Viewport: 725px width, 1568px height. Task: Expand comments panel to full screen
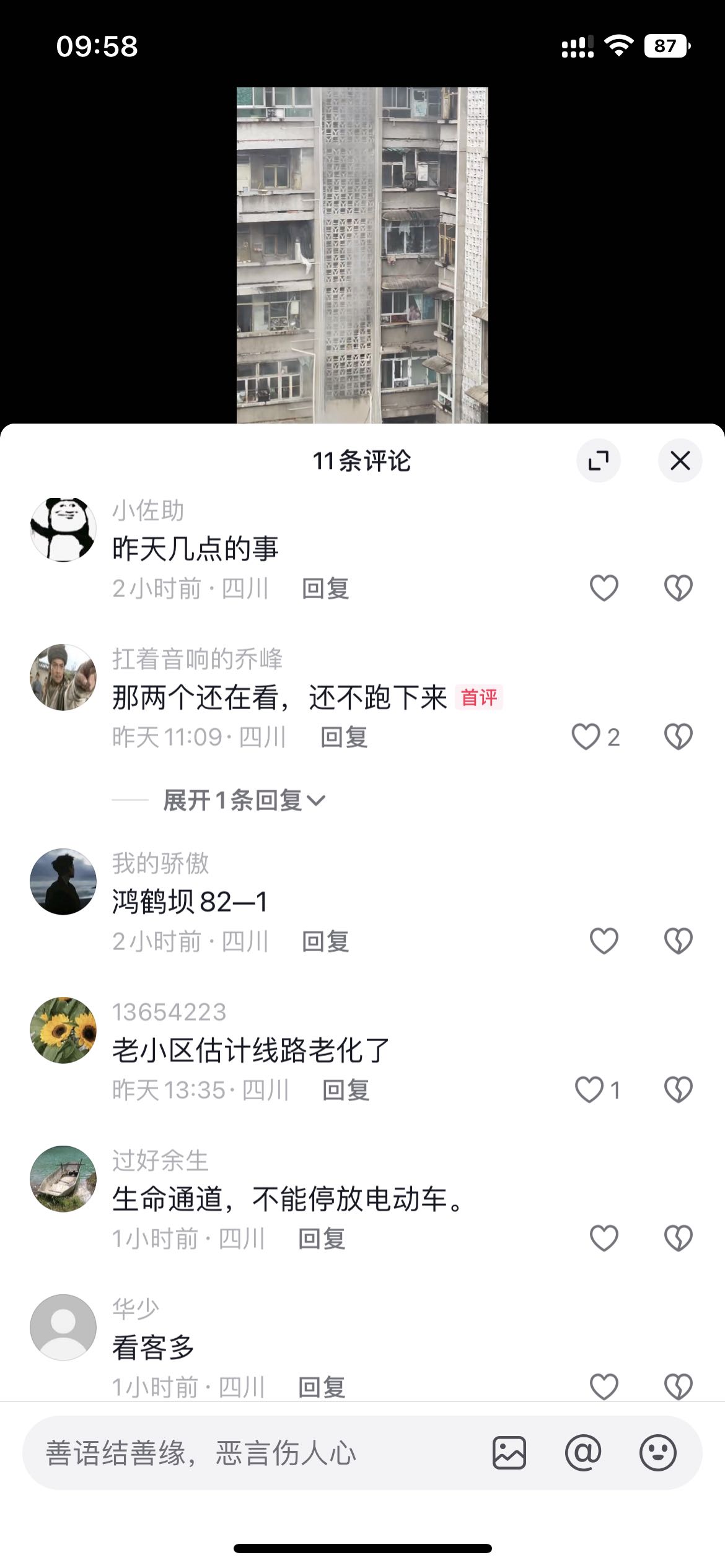[x=598, y=461]
